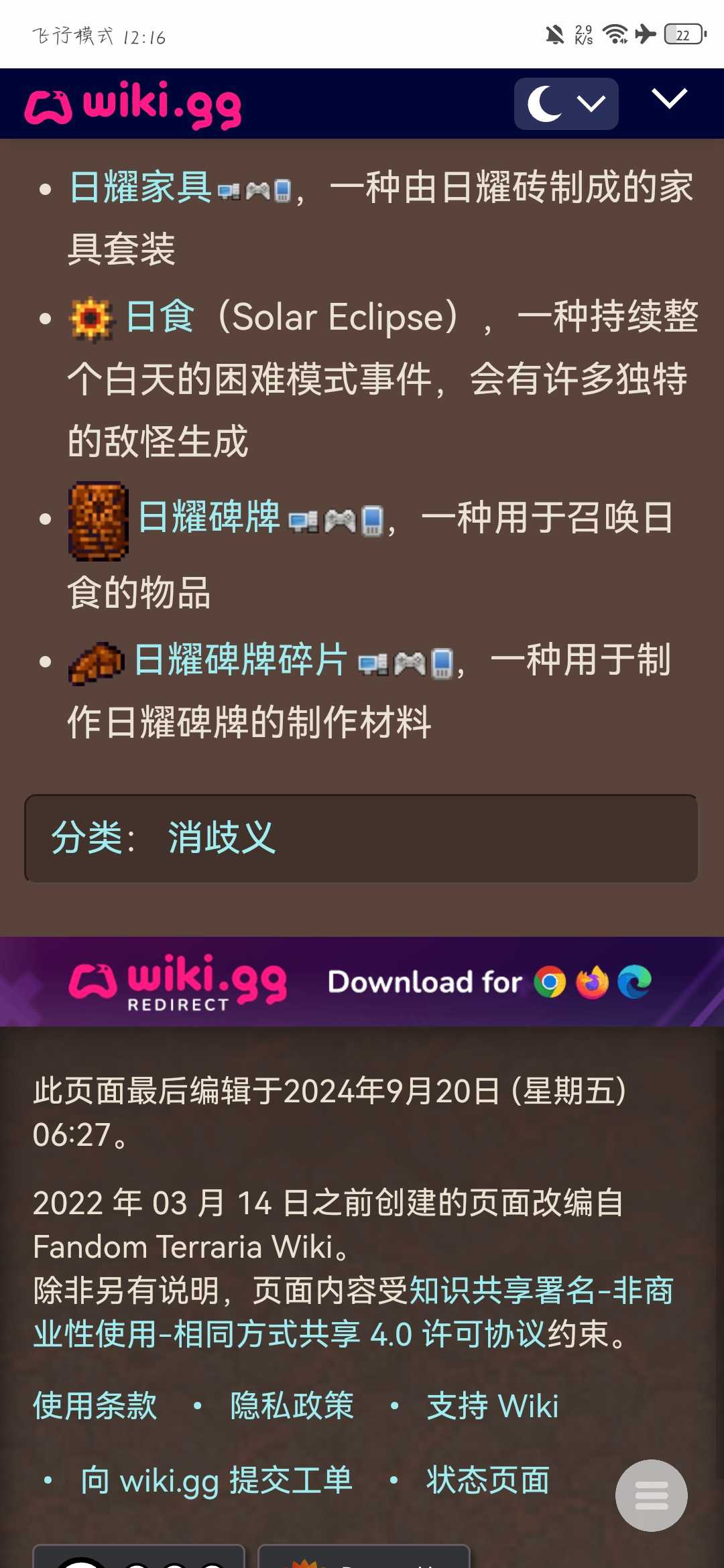The image size is (724, 1568).
Task: Open the wiki.gg home logo
Action: pos(133,105)
